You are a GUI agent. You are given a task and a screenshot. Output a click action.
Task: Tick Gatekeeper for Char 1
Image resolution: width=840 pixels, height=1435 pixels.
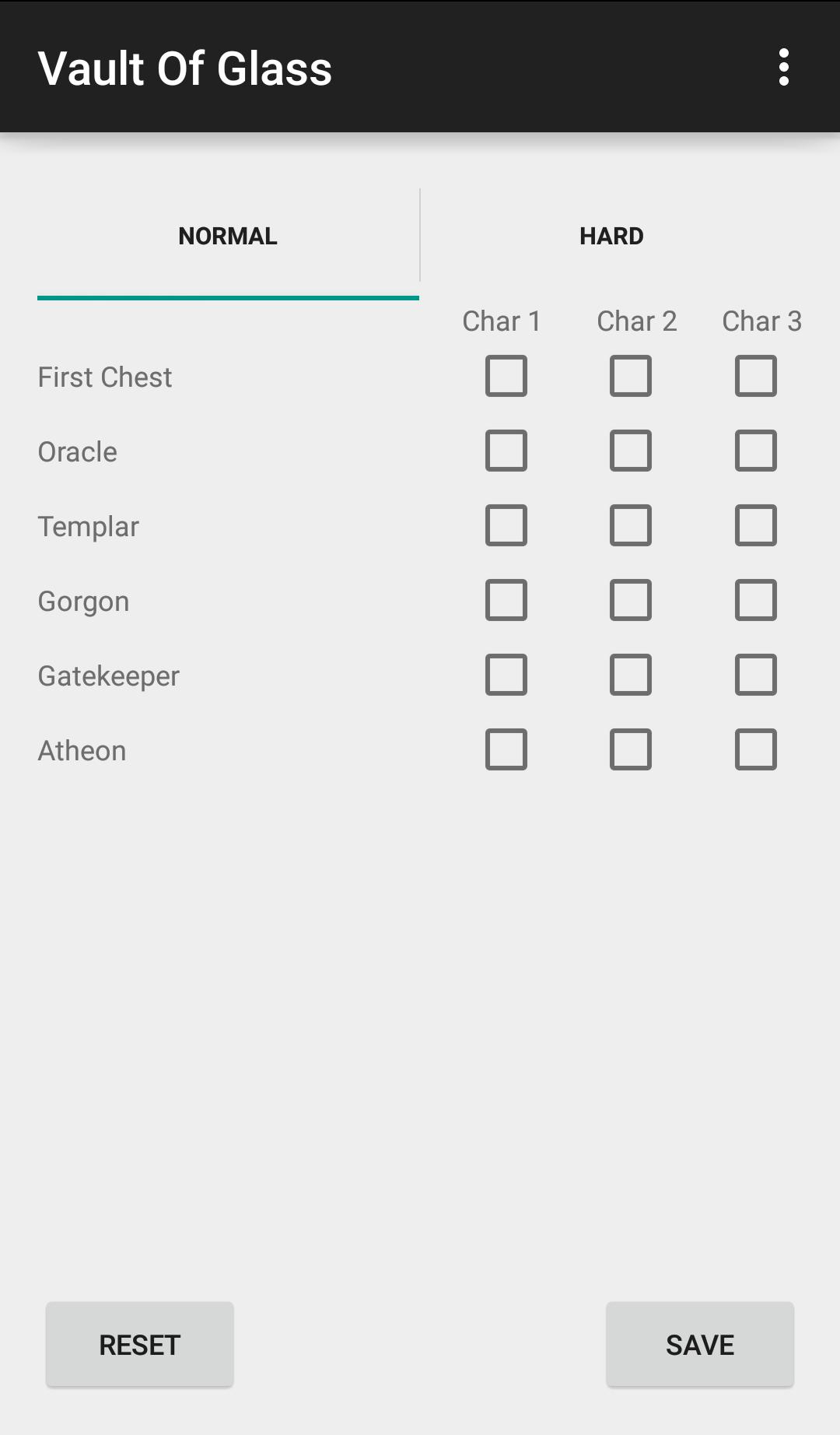click(506, 675)
